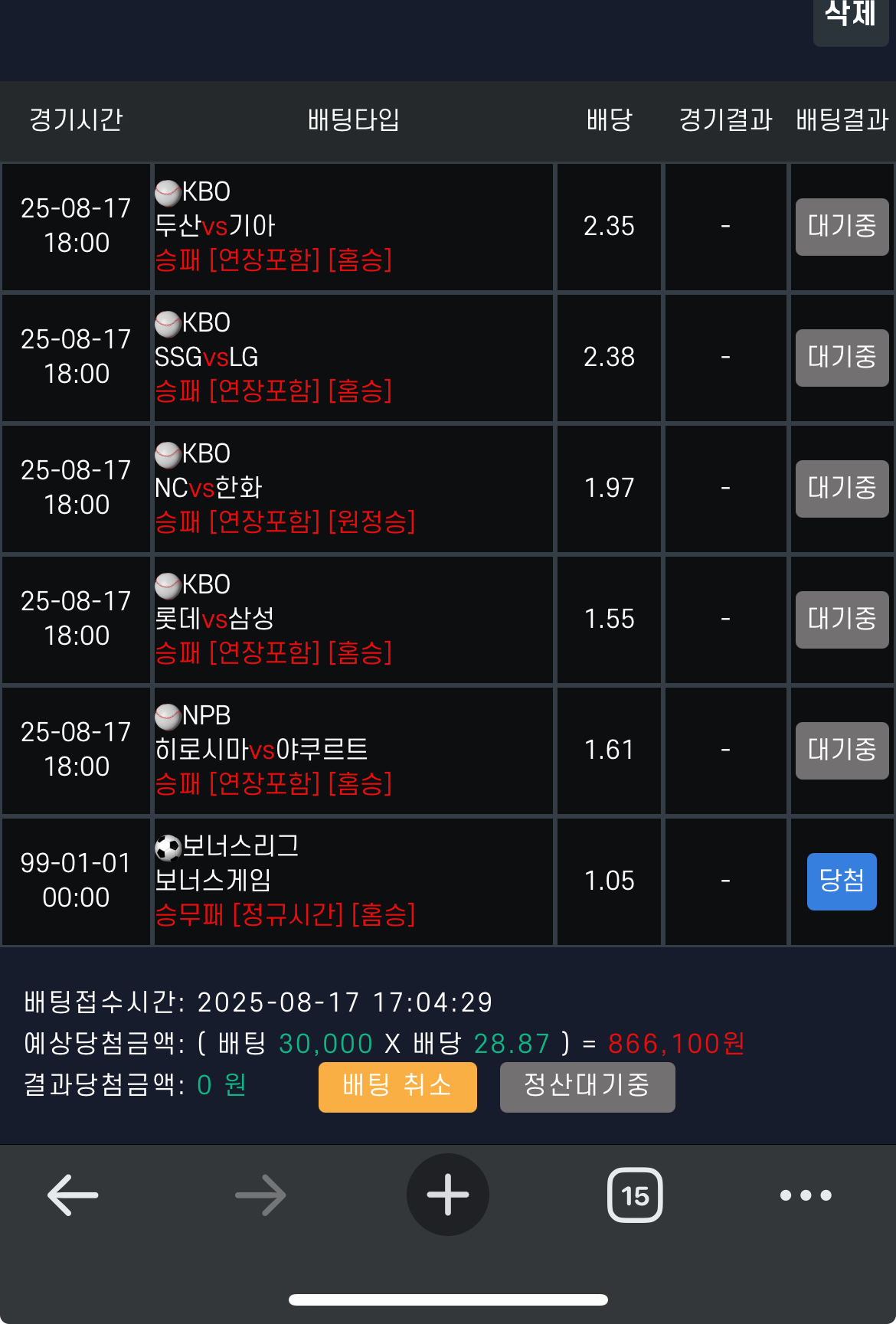
Task: Tap the 삭제 delete button
Action: coord(850,17)
